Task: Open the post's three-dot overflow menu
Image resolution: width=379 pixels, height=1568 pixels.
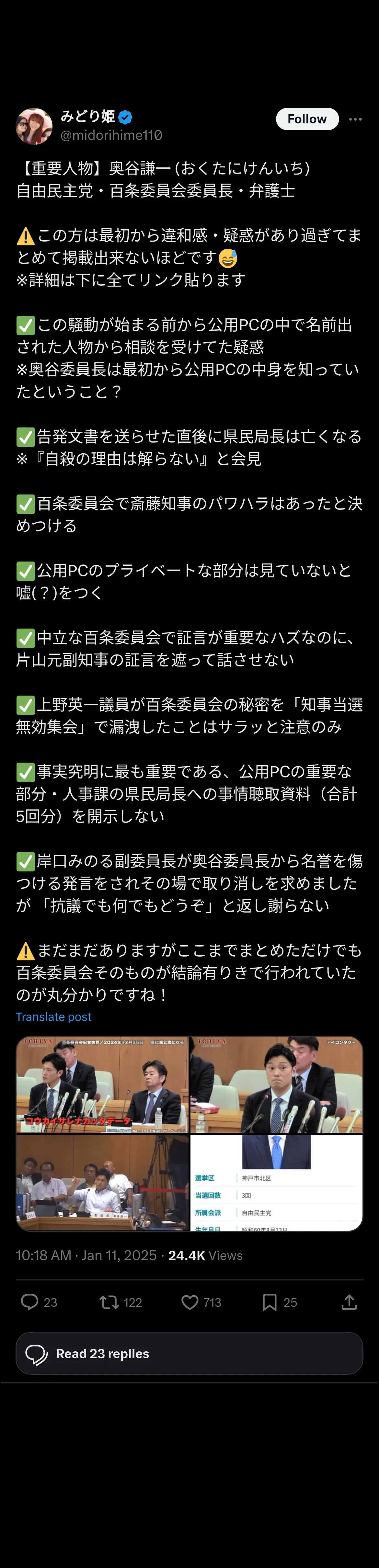Action: pyautogui.click(x=355, y=119)
